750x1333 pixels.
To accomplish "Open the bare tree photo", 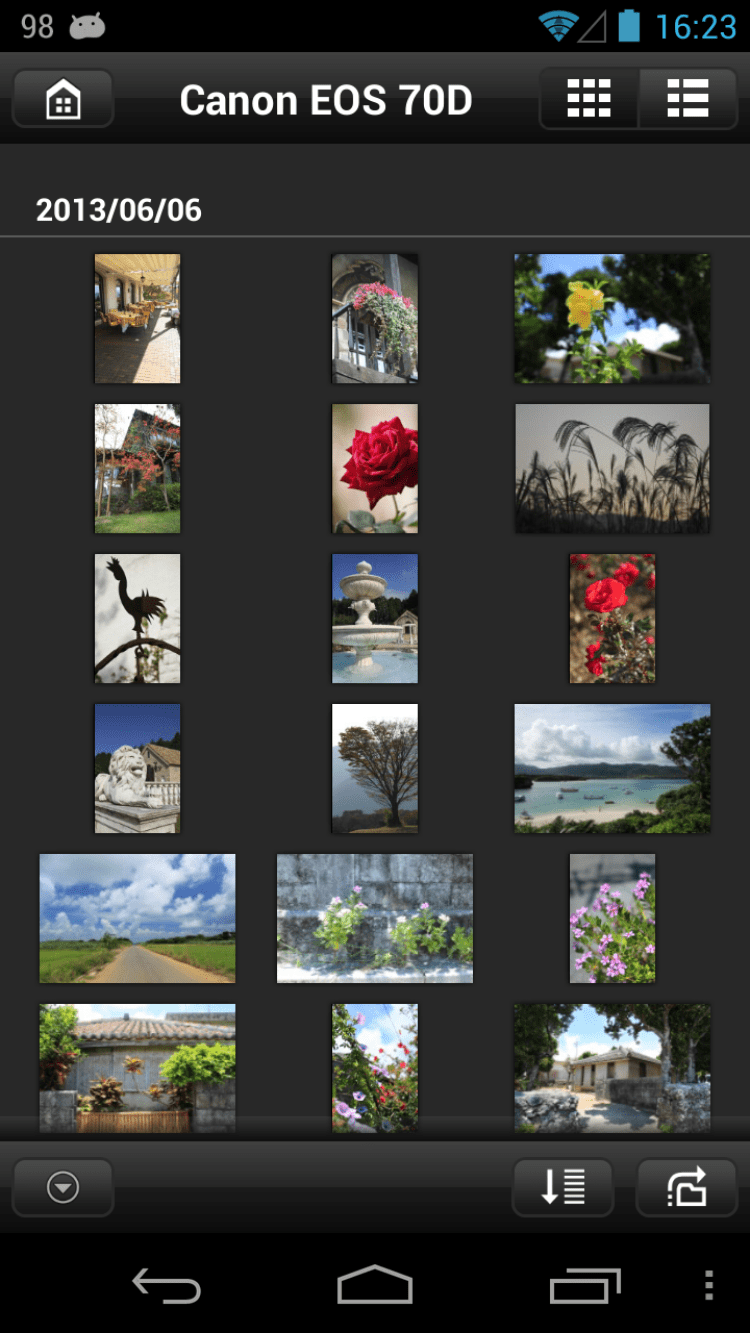I will click(375, 768).
